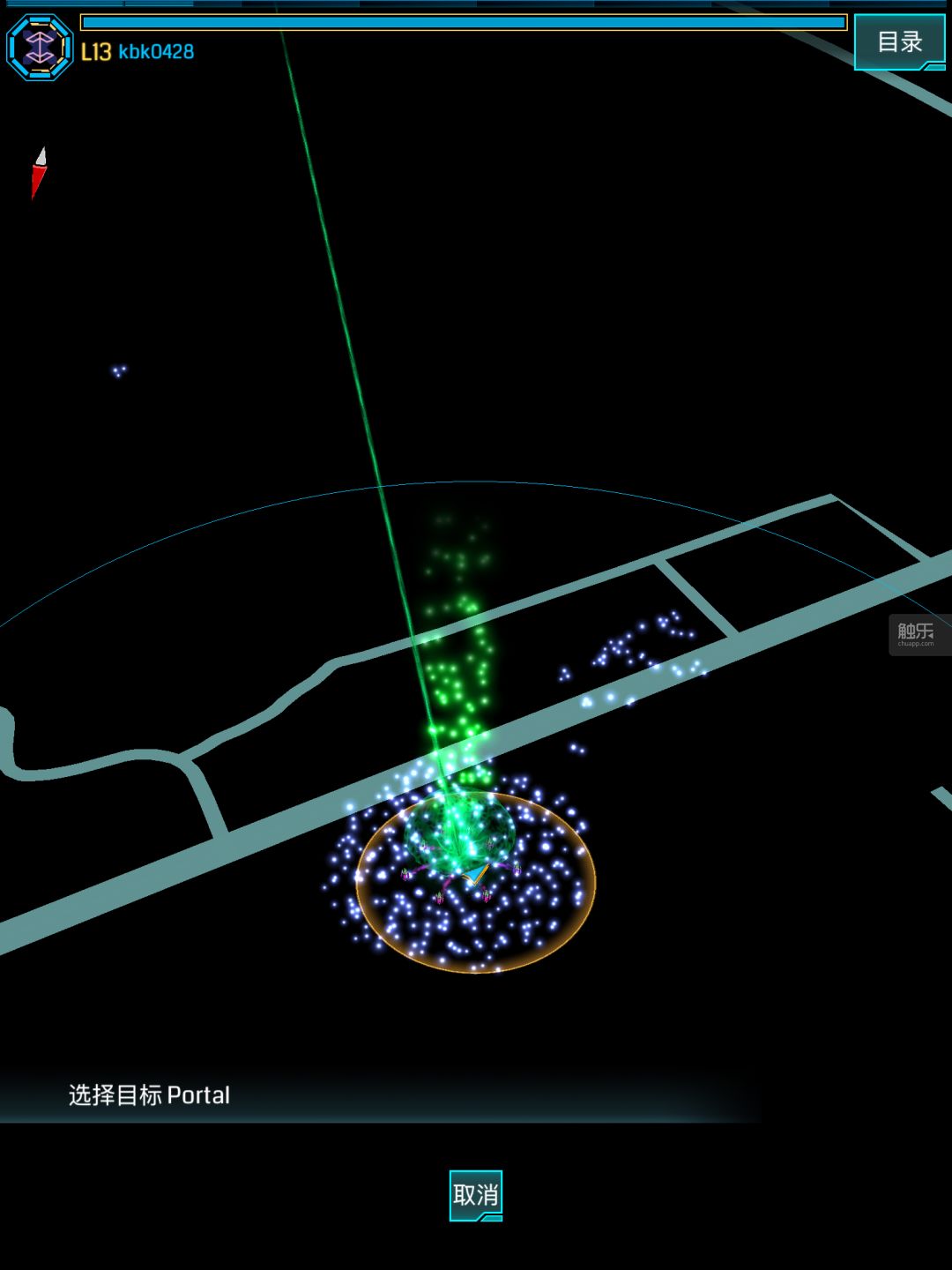Open the agent profile badge icon
Image resolution: width=952 pixels, height=1270 pixels.
pyautogui.click(x=40, y=48)
